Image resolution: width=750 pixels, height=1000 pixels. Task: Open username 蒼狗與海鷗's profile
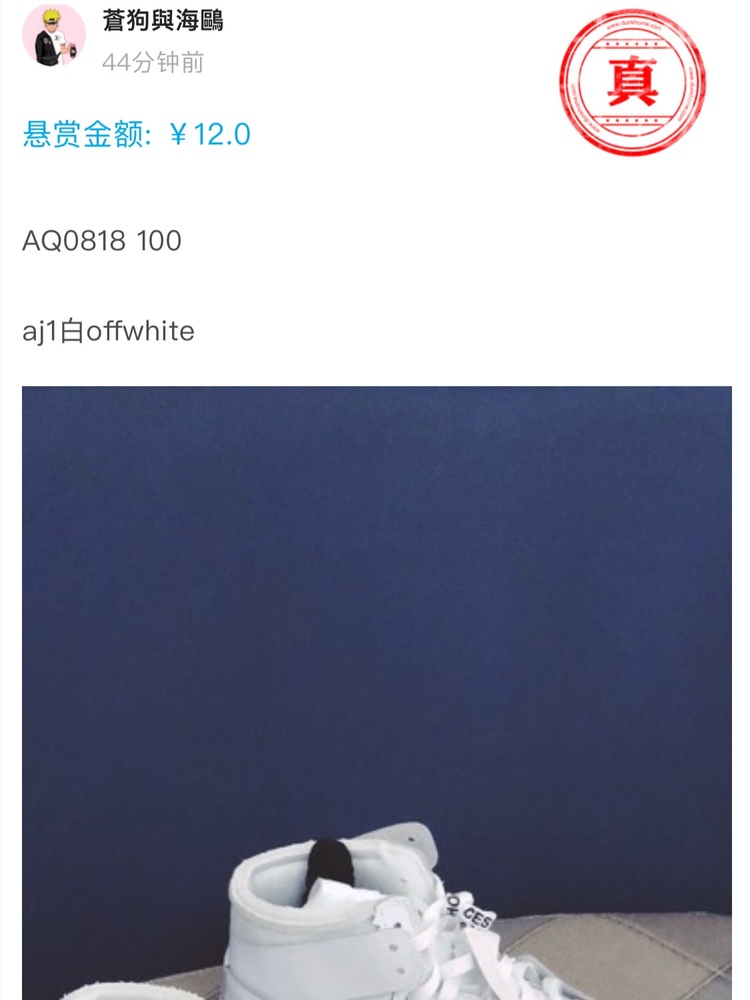163,20
